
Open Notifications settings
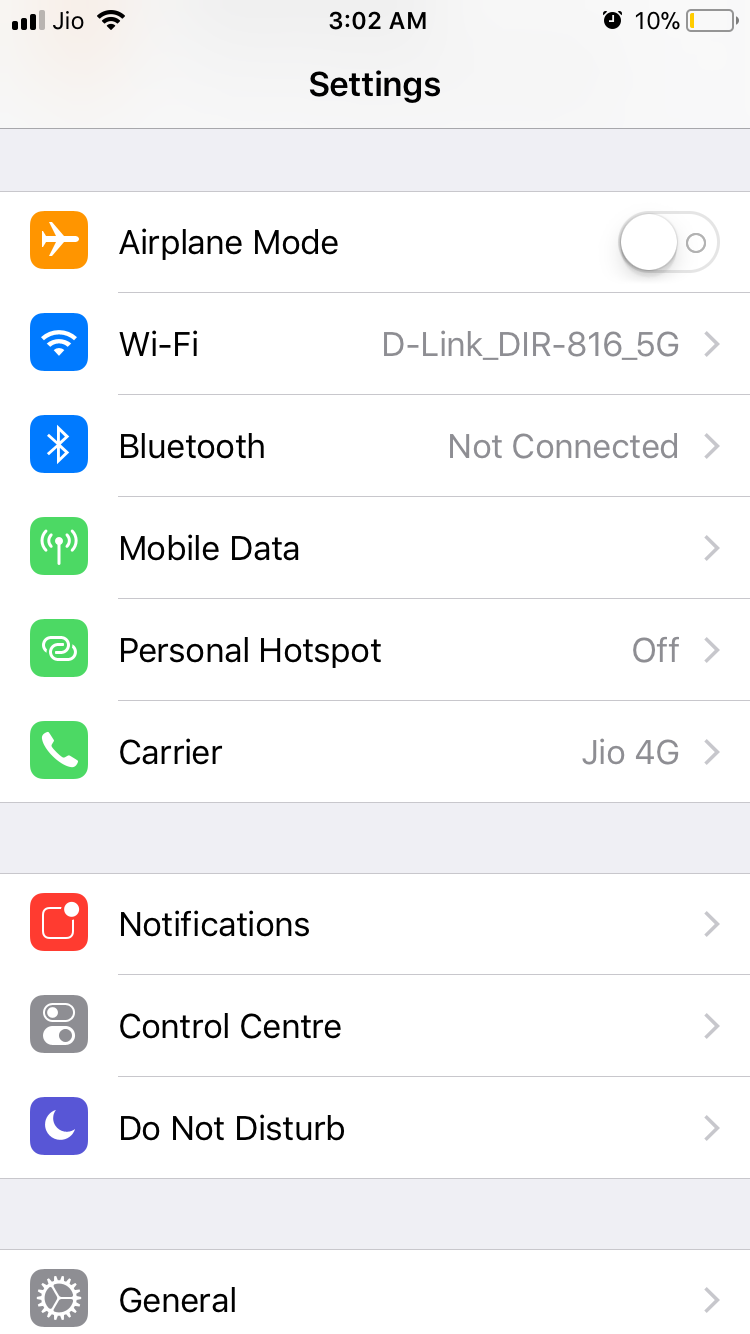(x=375, y=925)
